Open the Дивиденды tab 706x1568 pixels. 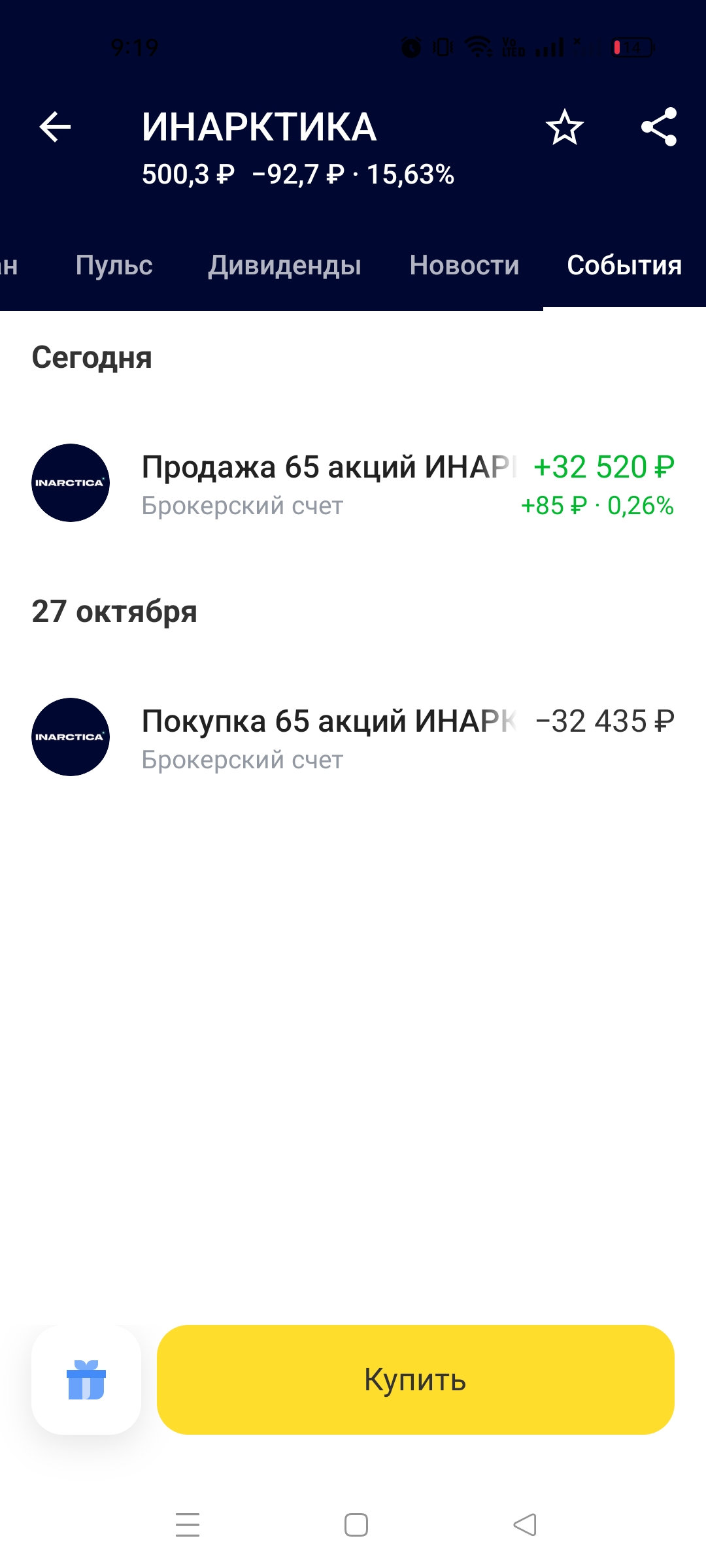pos(284,265)
